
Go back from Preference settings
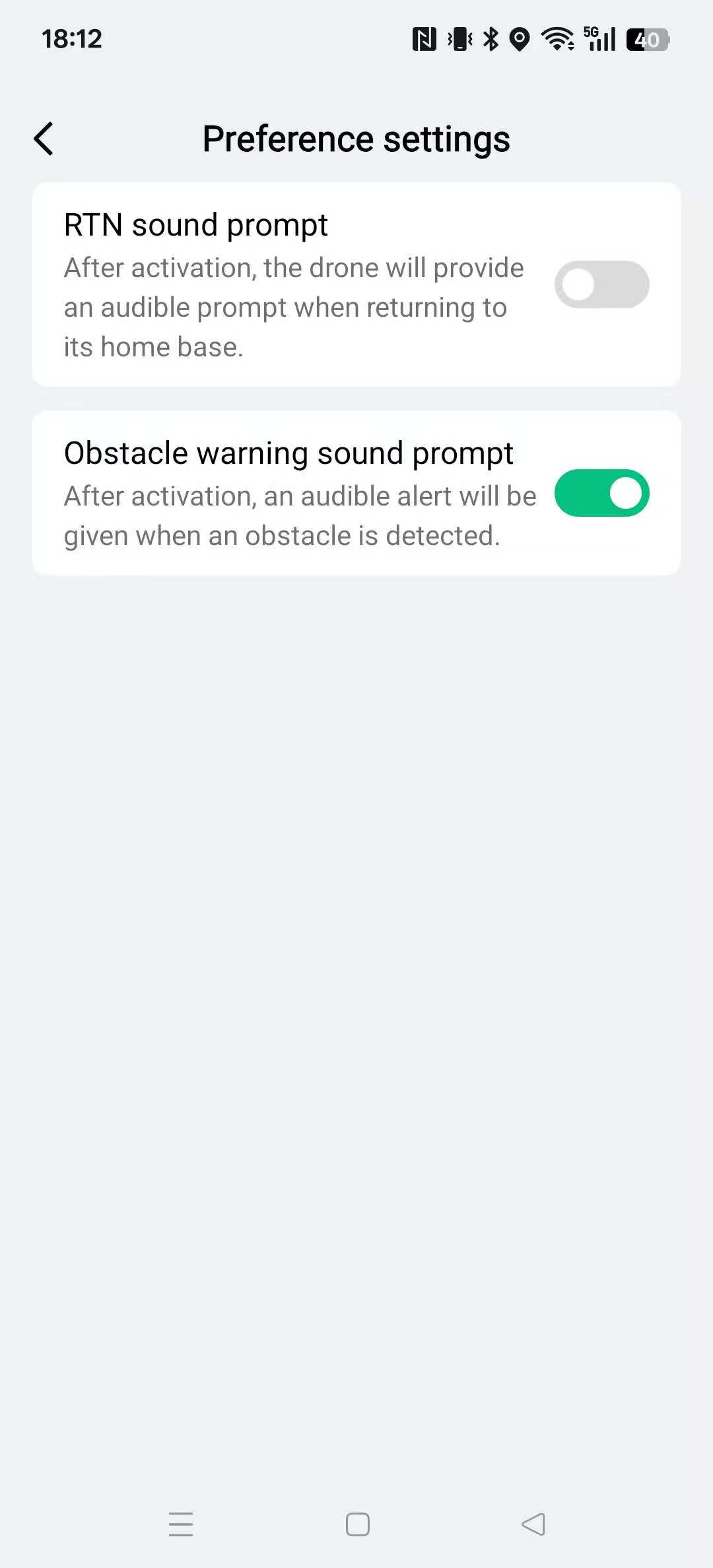click(x=44, y=139)
